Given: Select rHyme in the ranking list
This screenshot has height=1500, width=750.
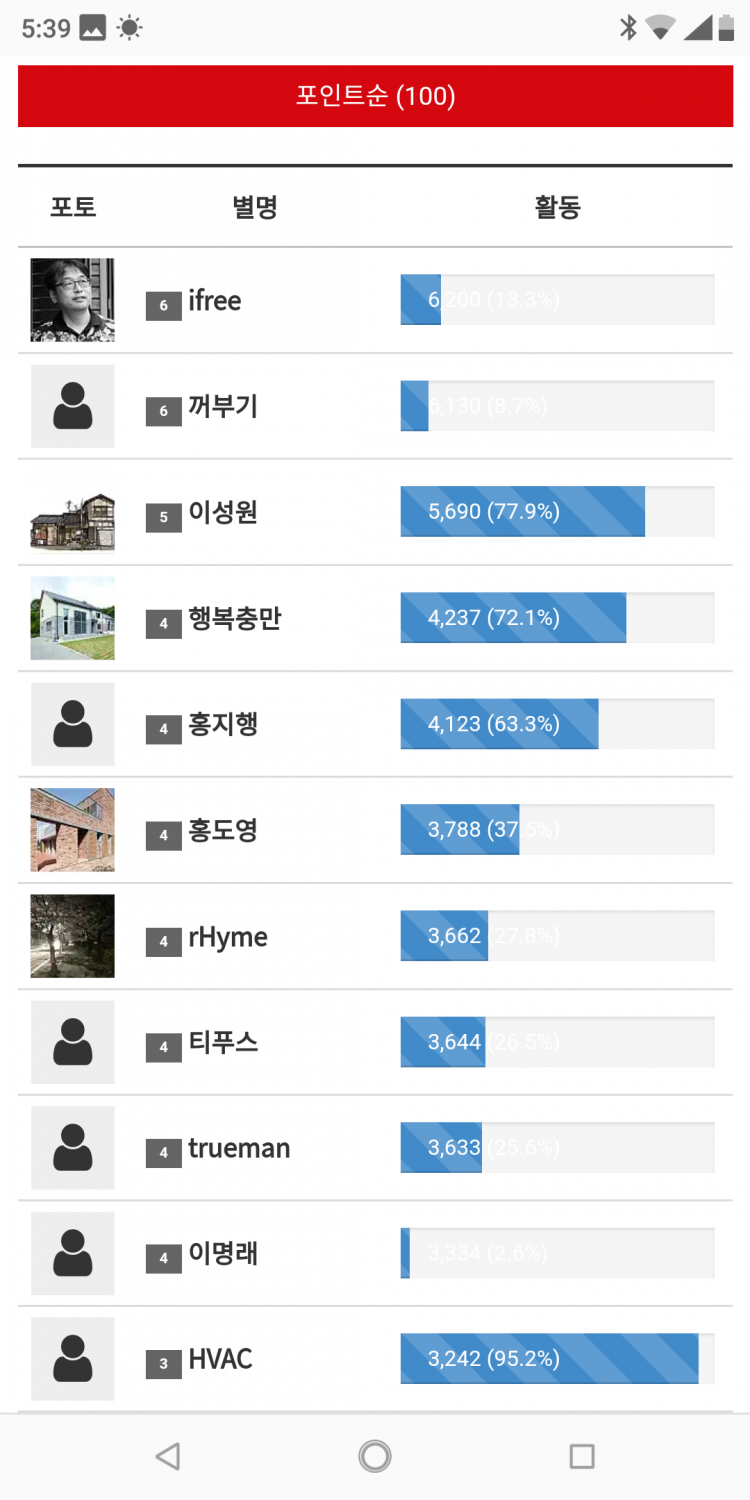Looking at the screenshot, I should point(227,937).
